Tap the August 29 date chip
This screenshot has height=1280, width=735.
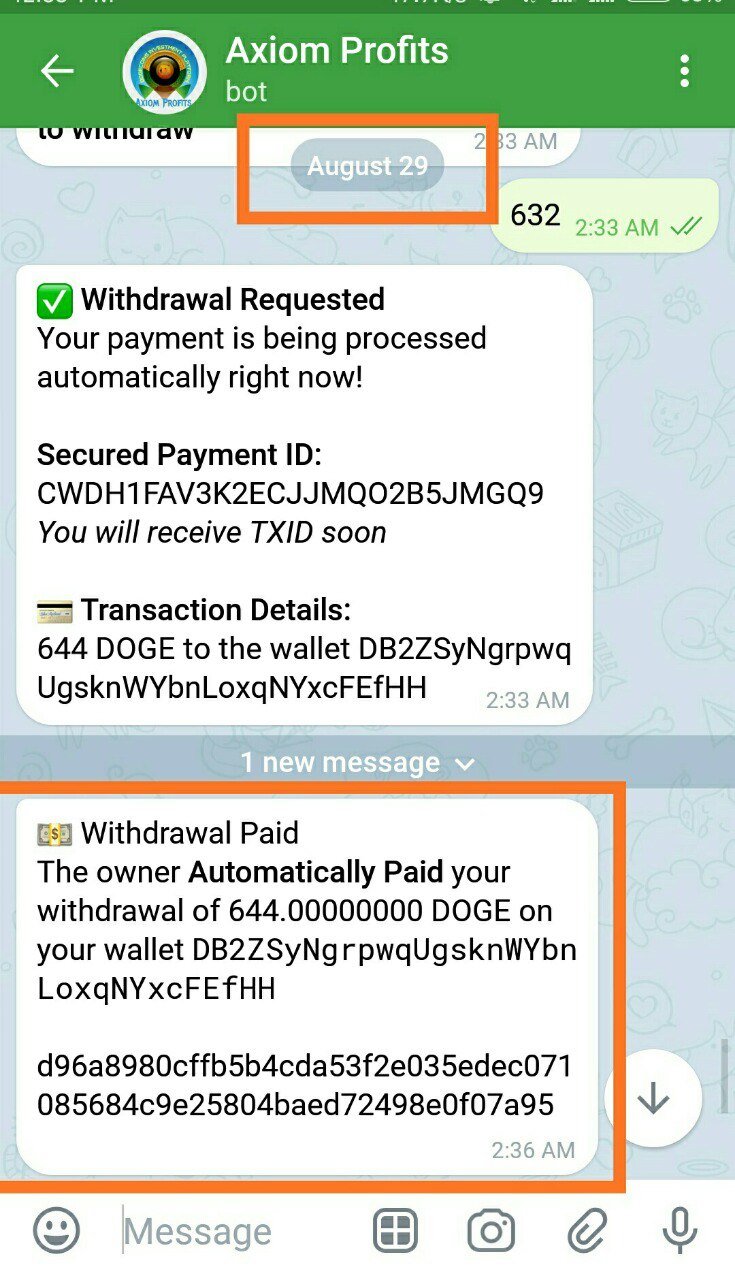click(x=367, y=166)
